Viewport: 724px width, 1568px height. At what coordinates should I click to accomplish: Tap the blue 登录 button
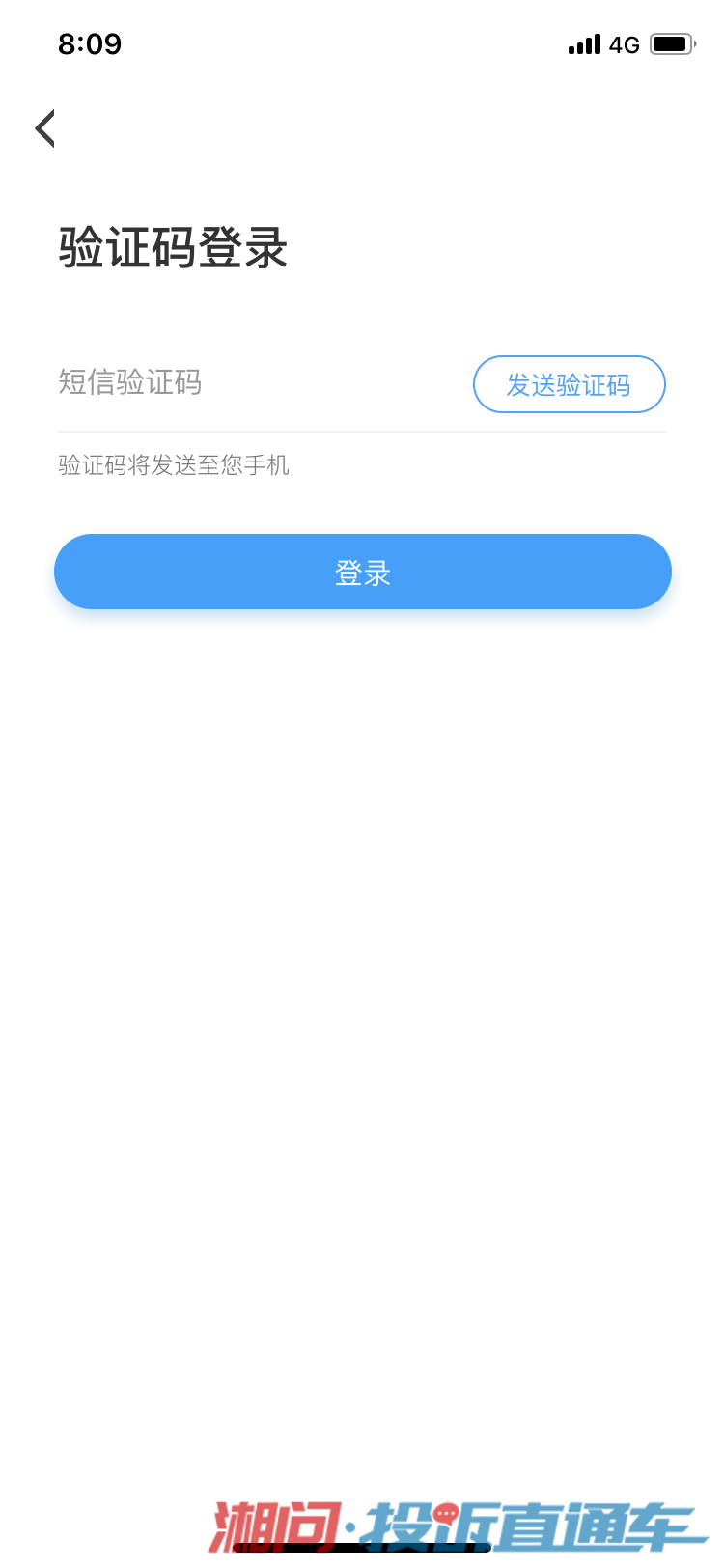(363, 572)
